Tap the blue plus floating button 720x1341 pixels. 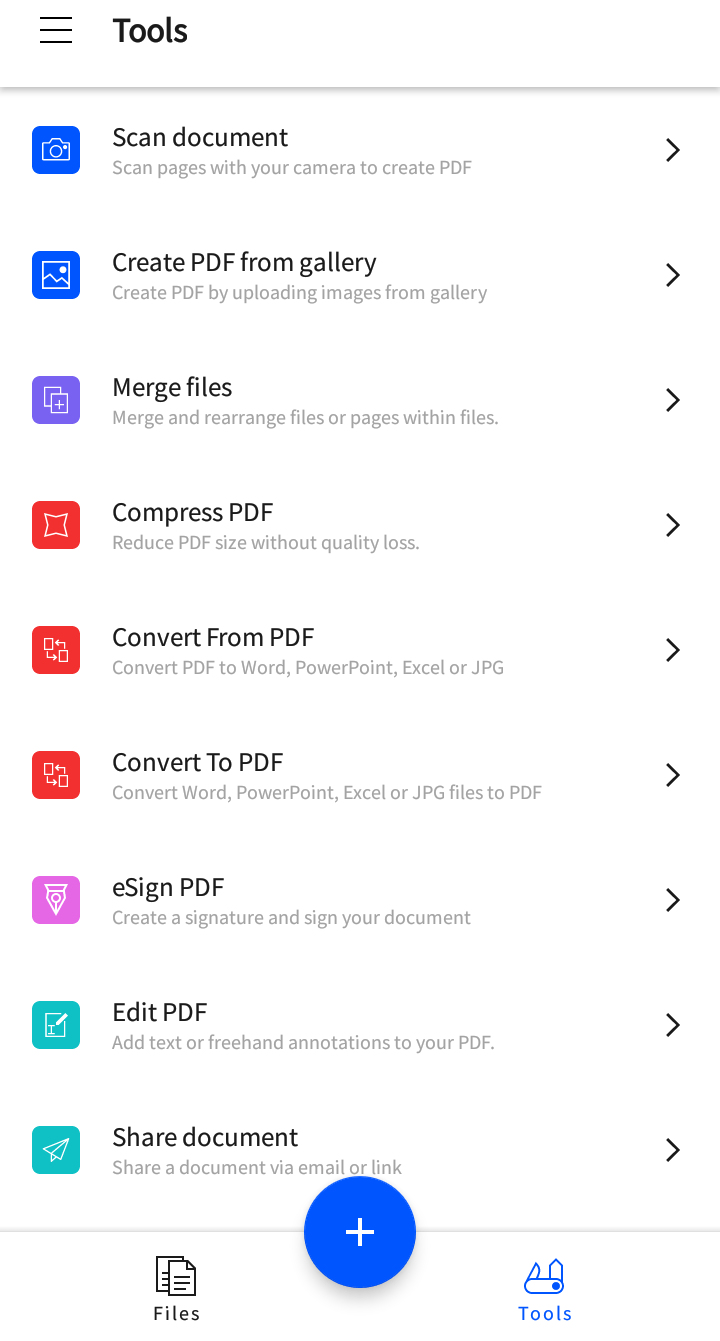(x=360, y=1232)
